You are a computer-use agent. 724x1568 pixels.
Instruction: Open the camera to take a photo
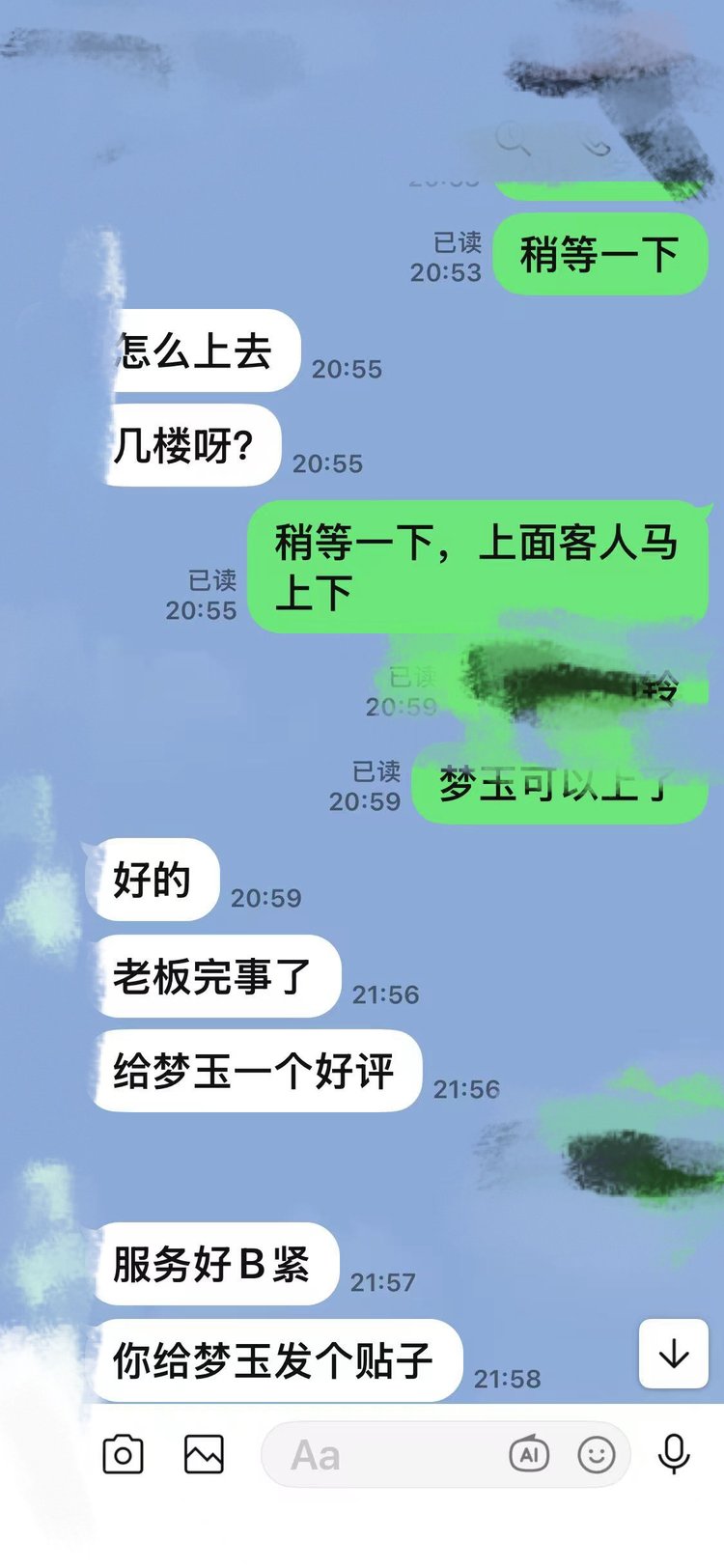123,1454
